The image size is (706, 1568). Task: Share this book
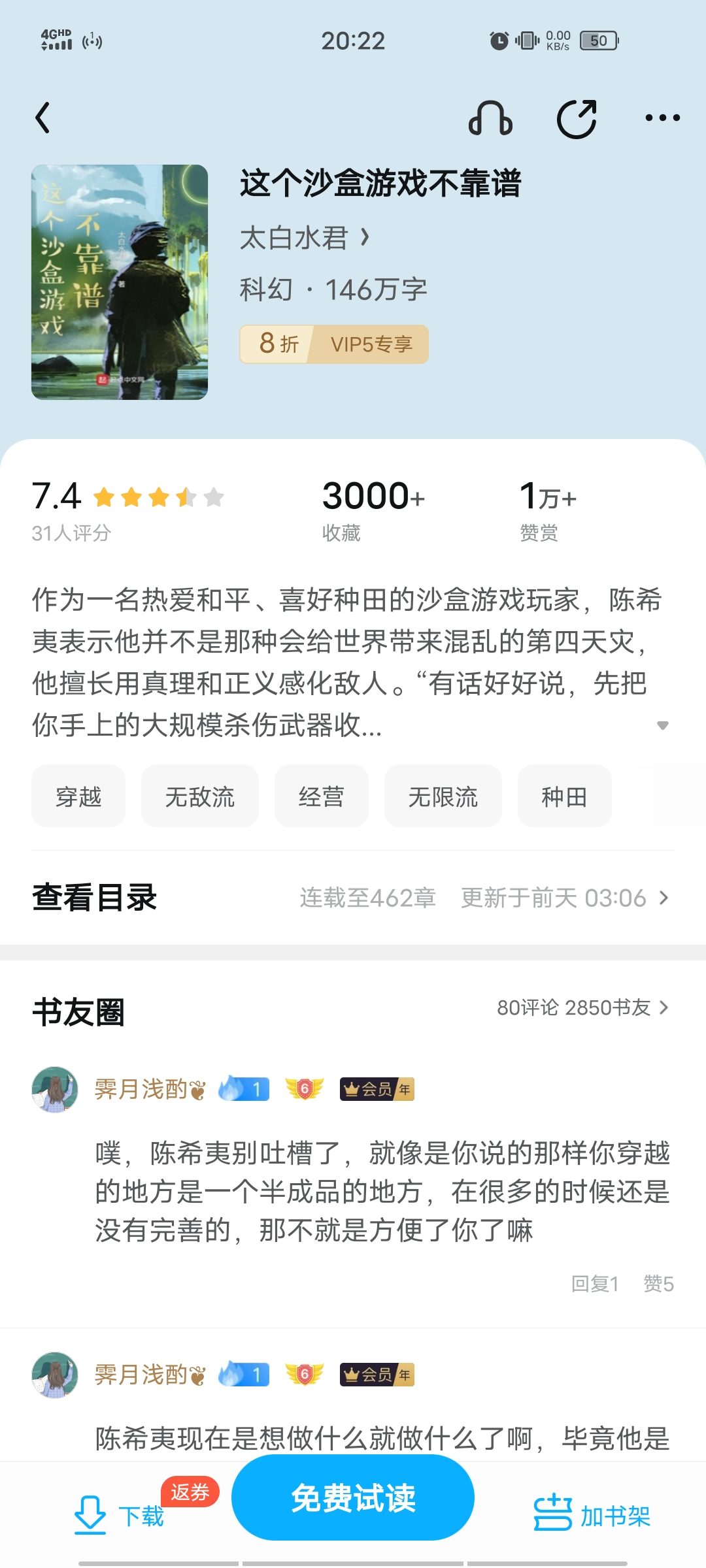[x=577, y=118]
